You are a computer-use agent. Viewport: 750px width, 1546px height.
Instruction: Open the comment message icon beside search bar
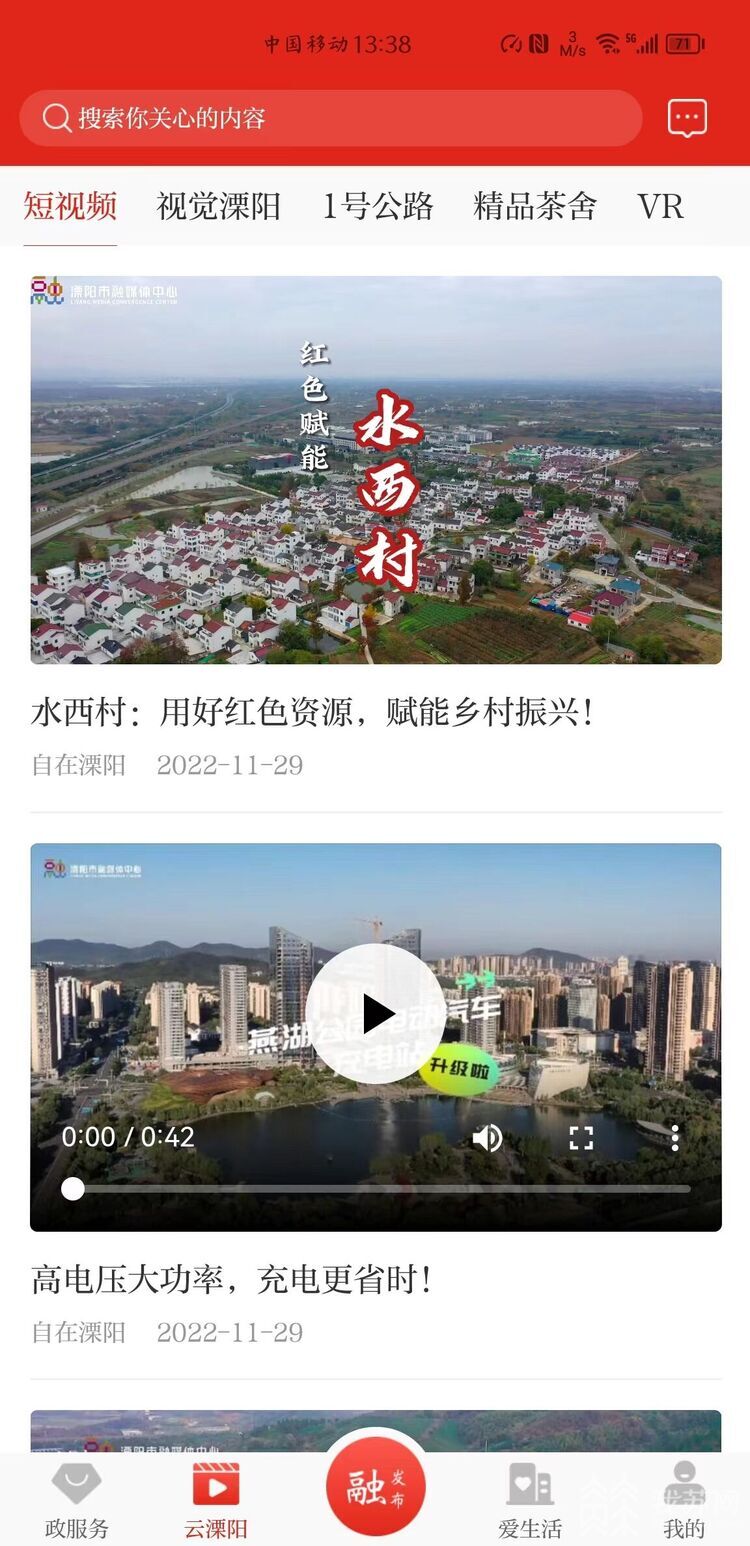686,117
